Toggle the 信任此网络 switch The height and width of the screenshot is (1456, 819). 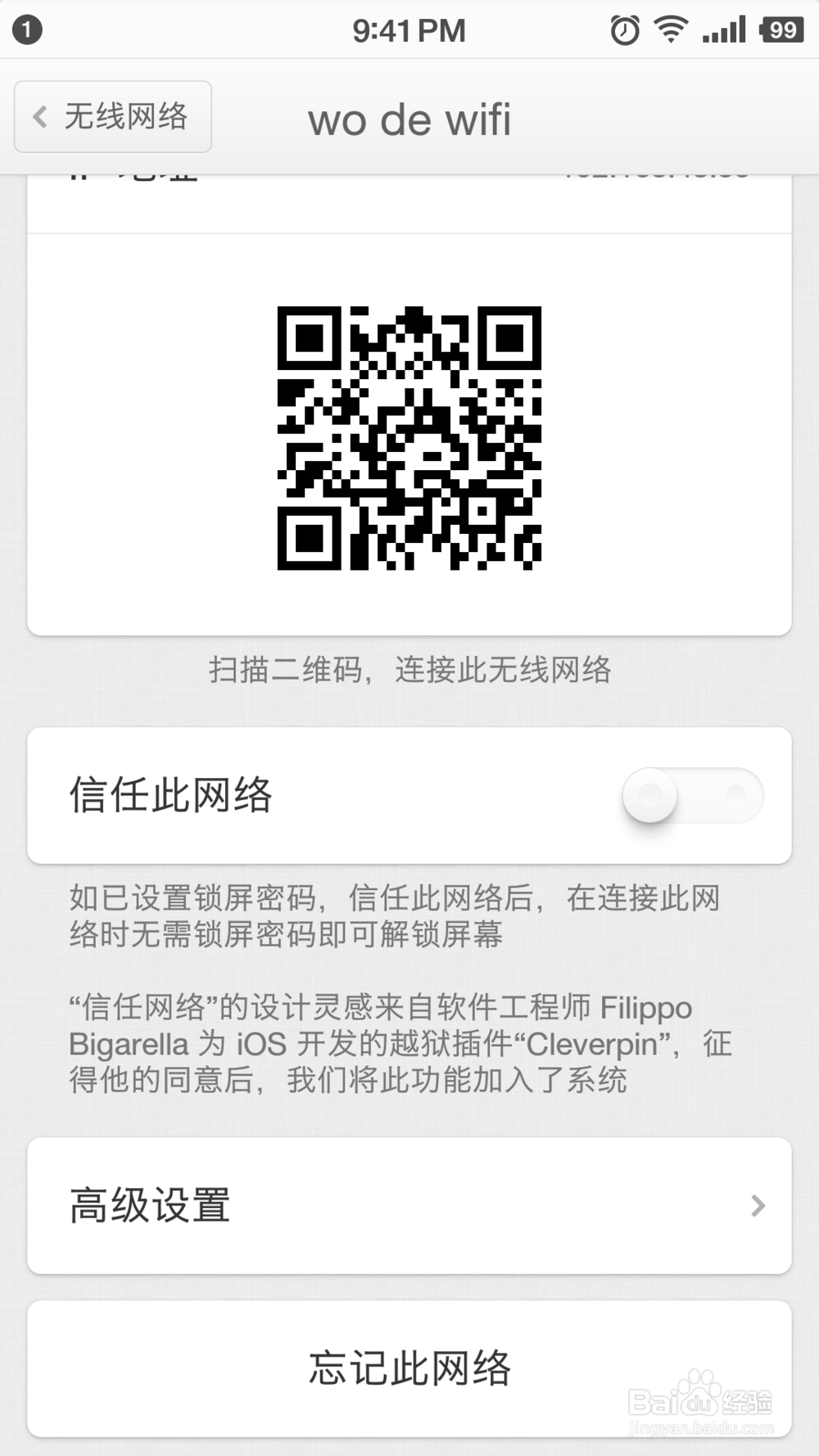point(693,795)
